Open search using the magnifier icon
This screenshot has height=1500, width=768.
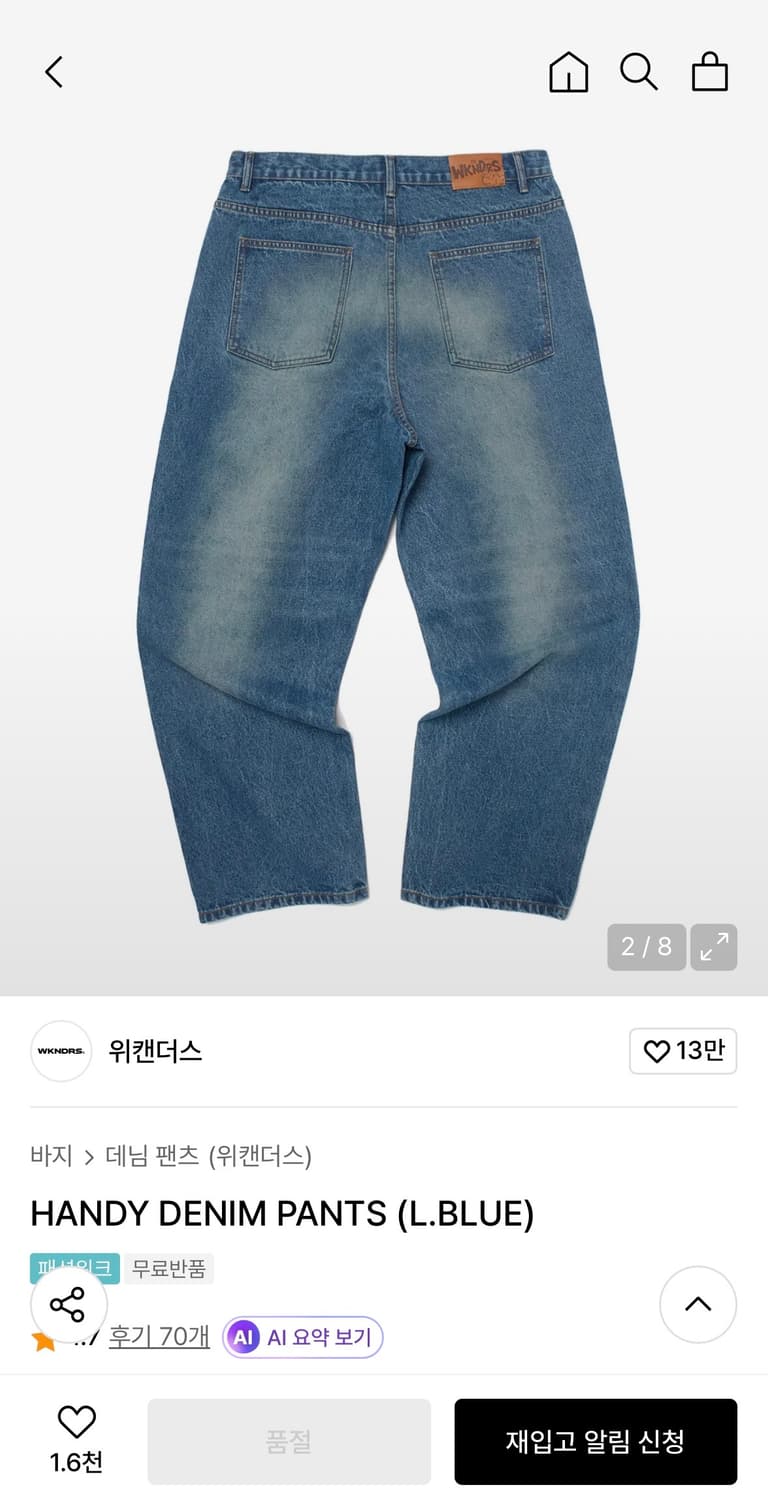click(x=639, y=71)
